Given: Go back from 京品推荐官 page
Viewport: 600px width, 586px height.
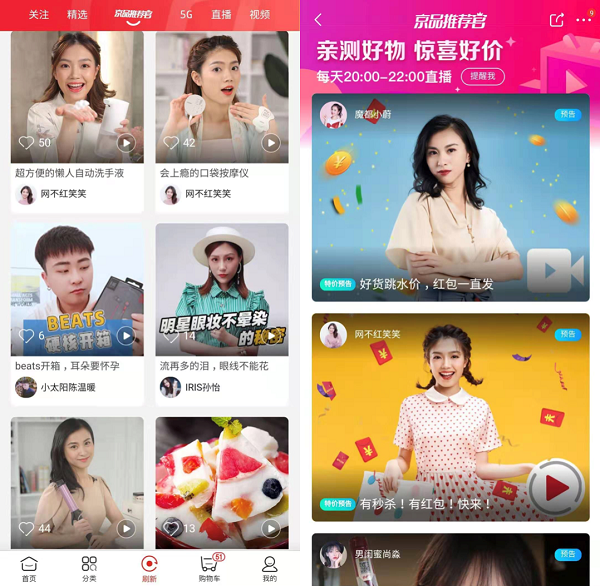Looking at the screenshot, I should click(x=318, y=20).
